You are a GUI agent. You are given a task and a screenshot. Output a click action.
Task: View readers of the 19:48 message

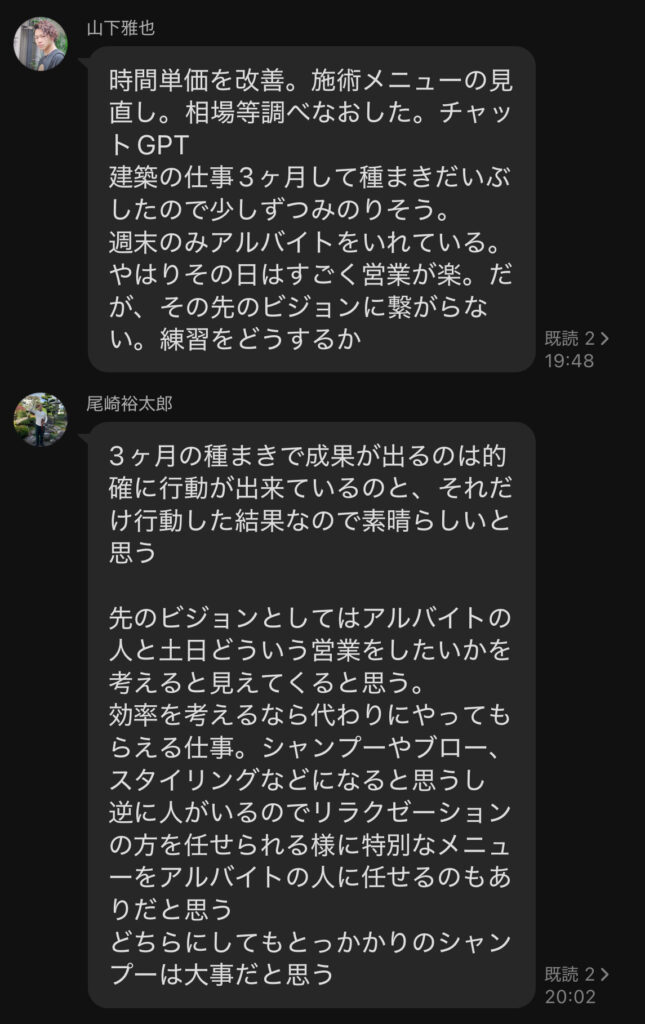[576, 339]
